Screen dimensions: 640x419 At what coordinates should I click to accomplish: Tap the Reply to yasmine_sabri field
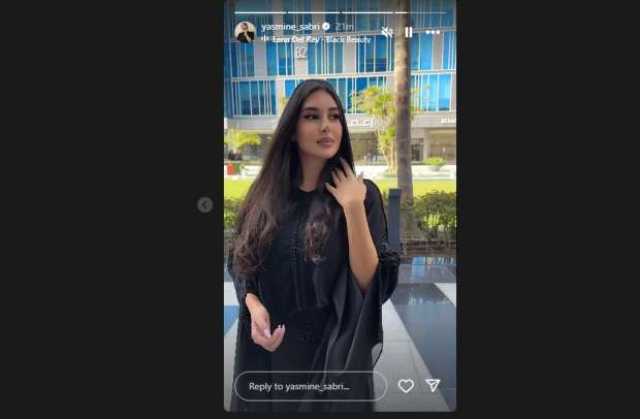point(310,386)
